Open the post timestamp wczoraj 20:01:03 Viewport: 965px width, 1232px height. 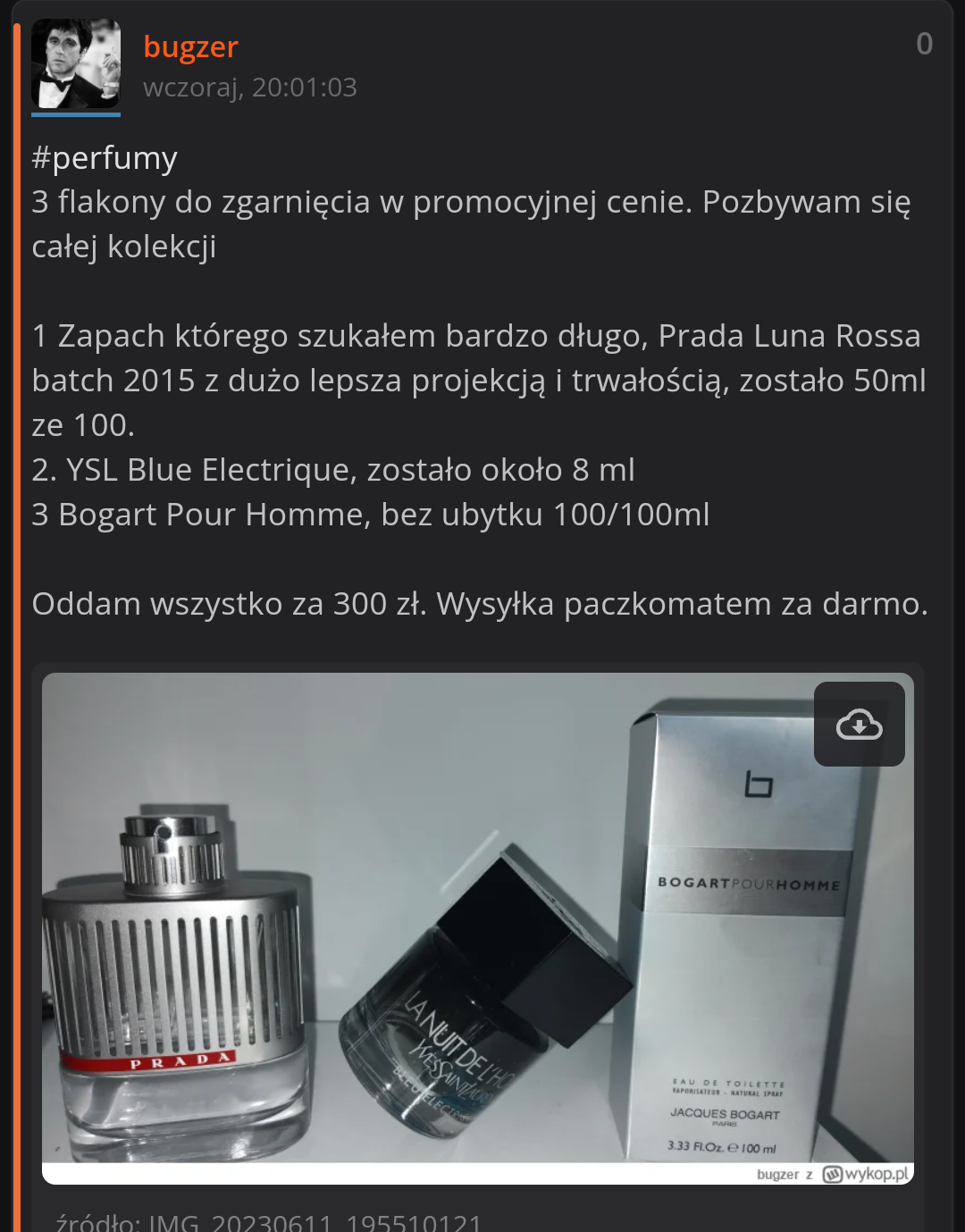250,88
